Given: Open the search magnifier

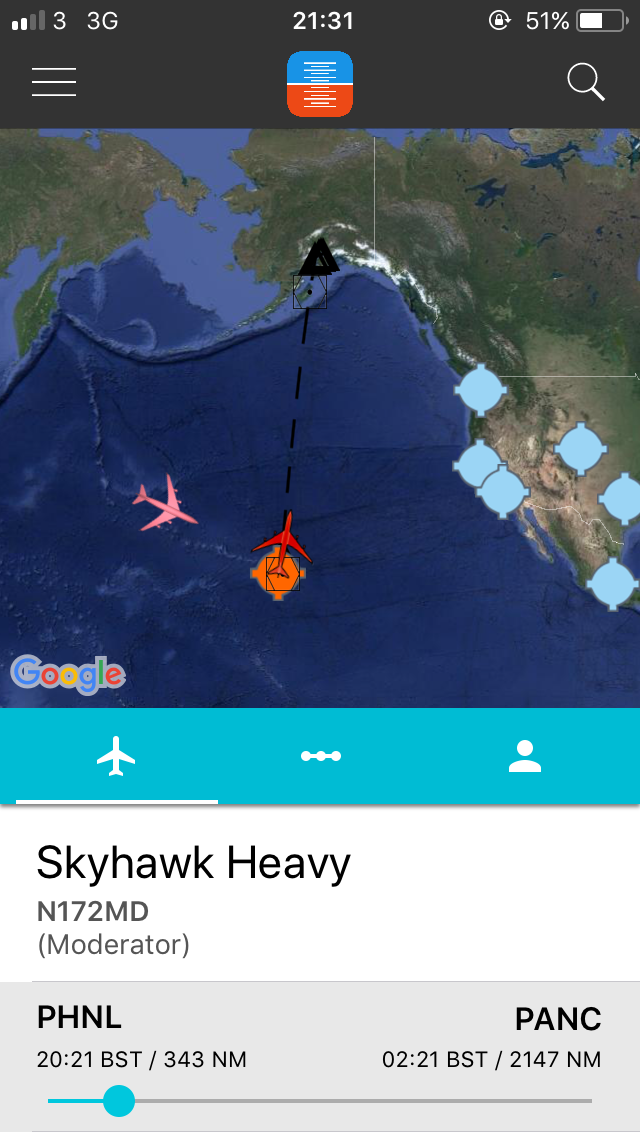Looking at the screenshot, I should coord(586,82).
